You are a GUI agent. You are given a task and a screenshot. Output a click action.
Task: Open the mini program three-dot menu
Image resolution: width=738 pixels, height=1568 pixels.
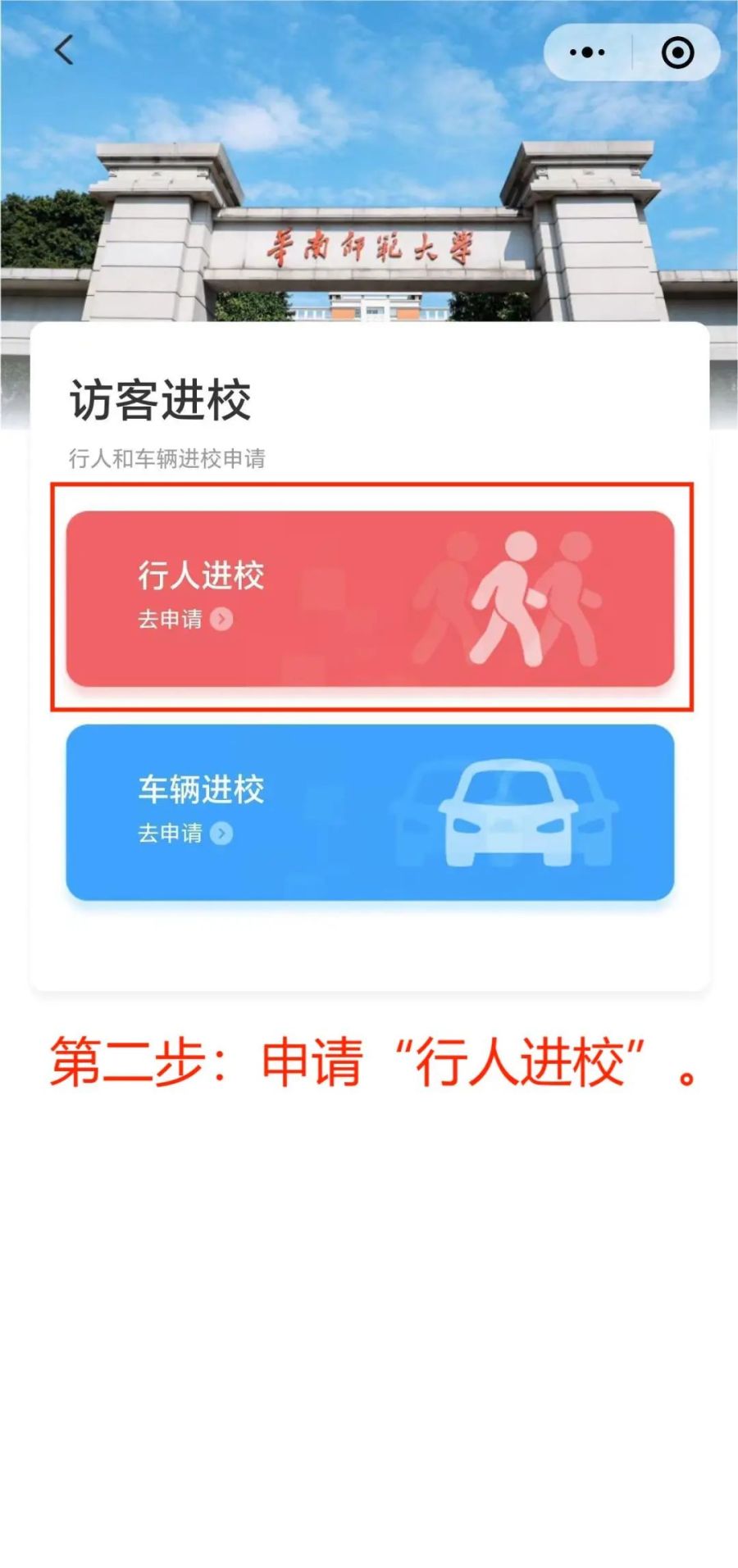point(587,52)
